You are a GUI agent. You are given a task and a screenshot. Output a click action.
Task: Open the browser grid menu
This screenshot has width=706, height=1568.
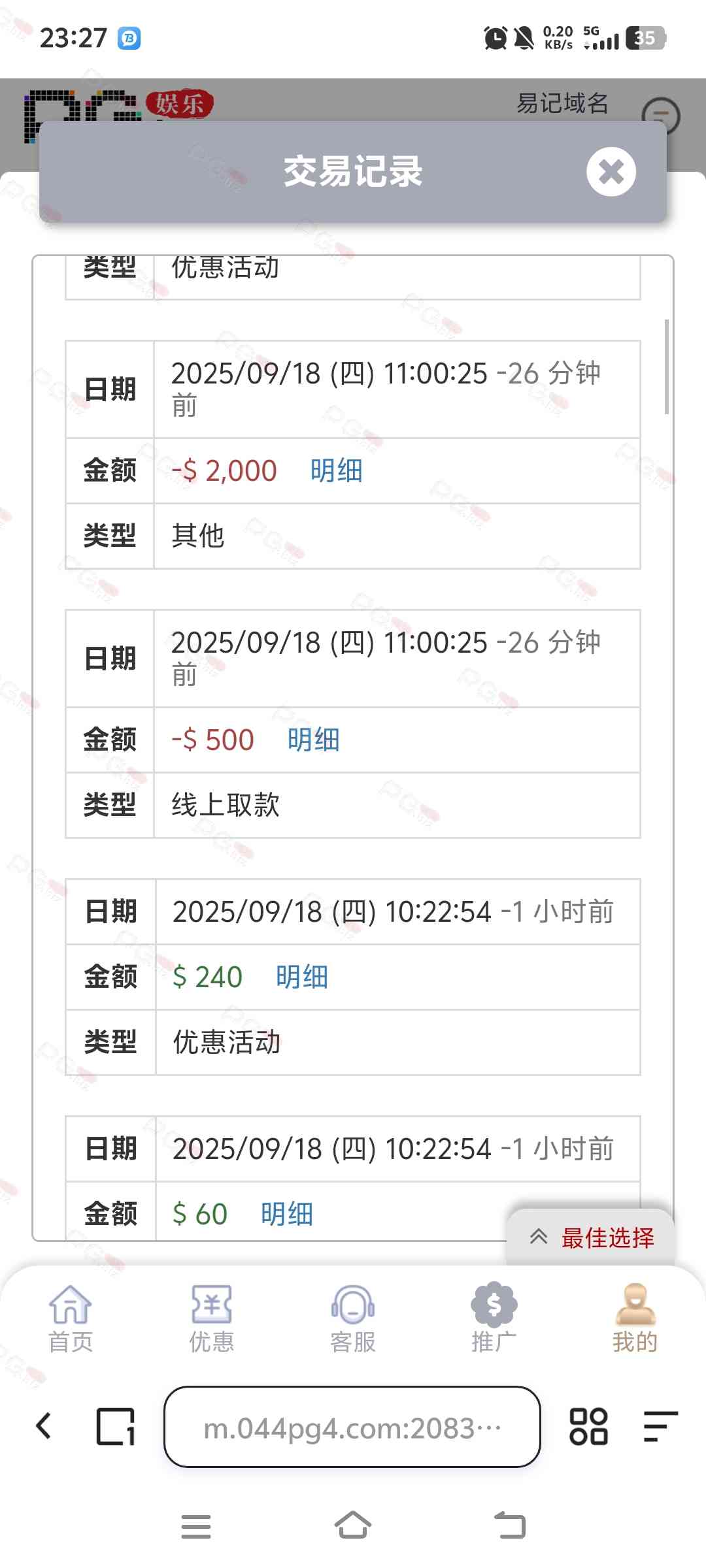(588, 1426)
